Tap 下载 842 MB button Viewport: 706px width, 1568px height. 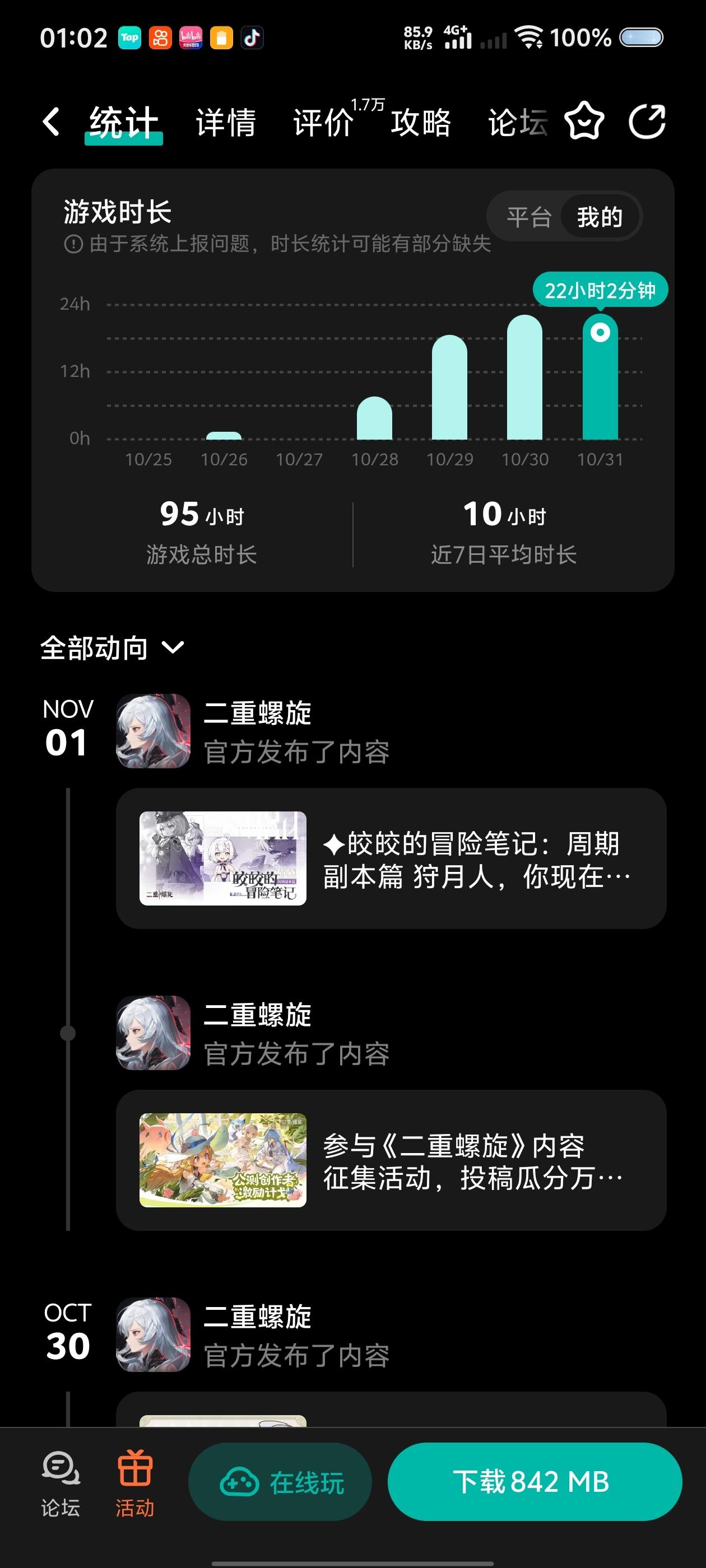(534, 1482)
